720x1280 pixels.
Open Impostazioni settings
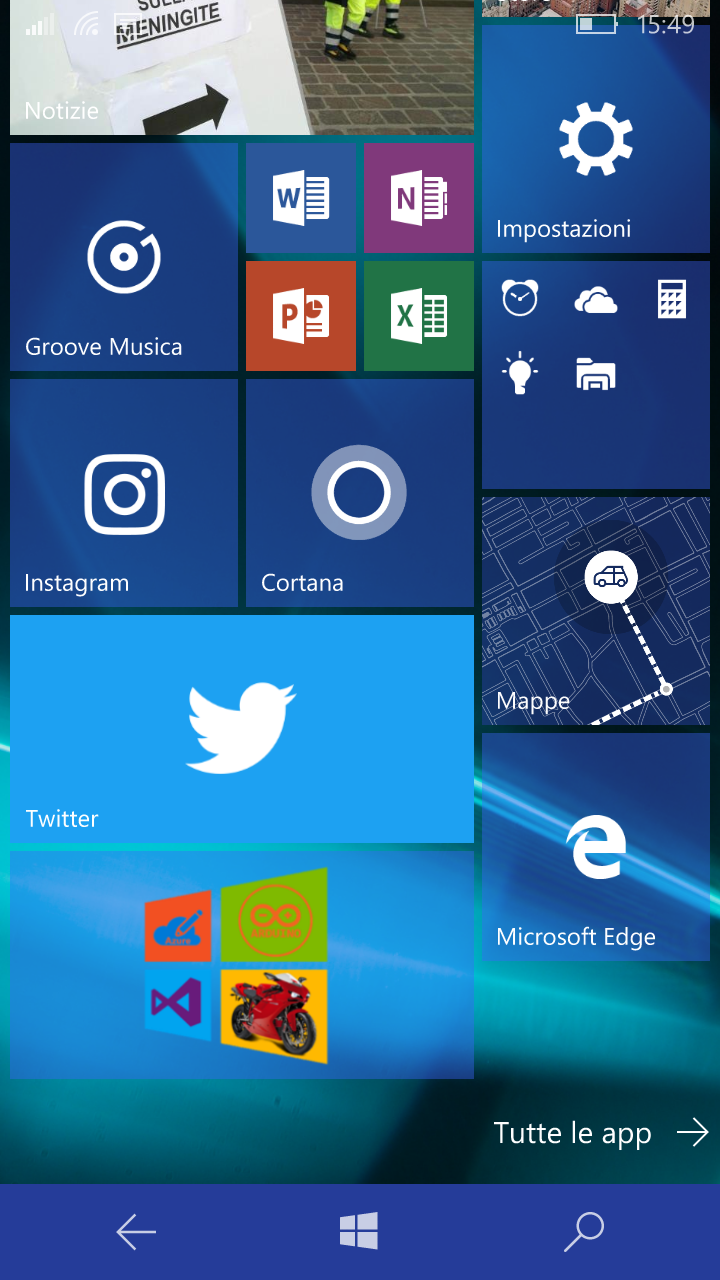tap(596, 140)
